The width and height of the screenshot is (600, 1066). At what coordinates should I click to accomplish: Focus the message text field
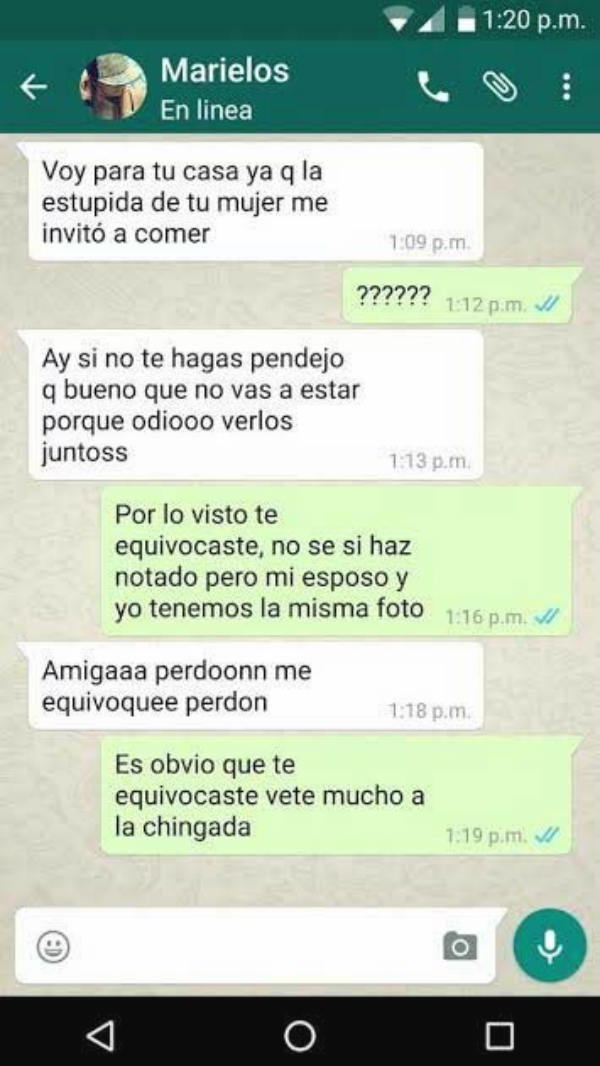[x=250, y=946]
